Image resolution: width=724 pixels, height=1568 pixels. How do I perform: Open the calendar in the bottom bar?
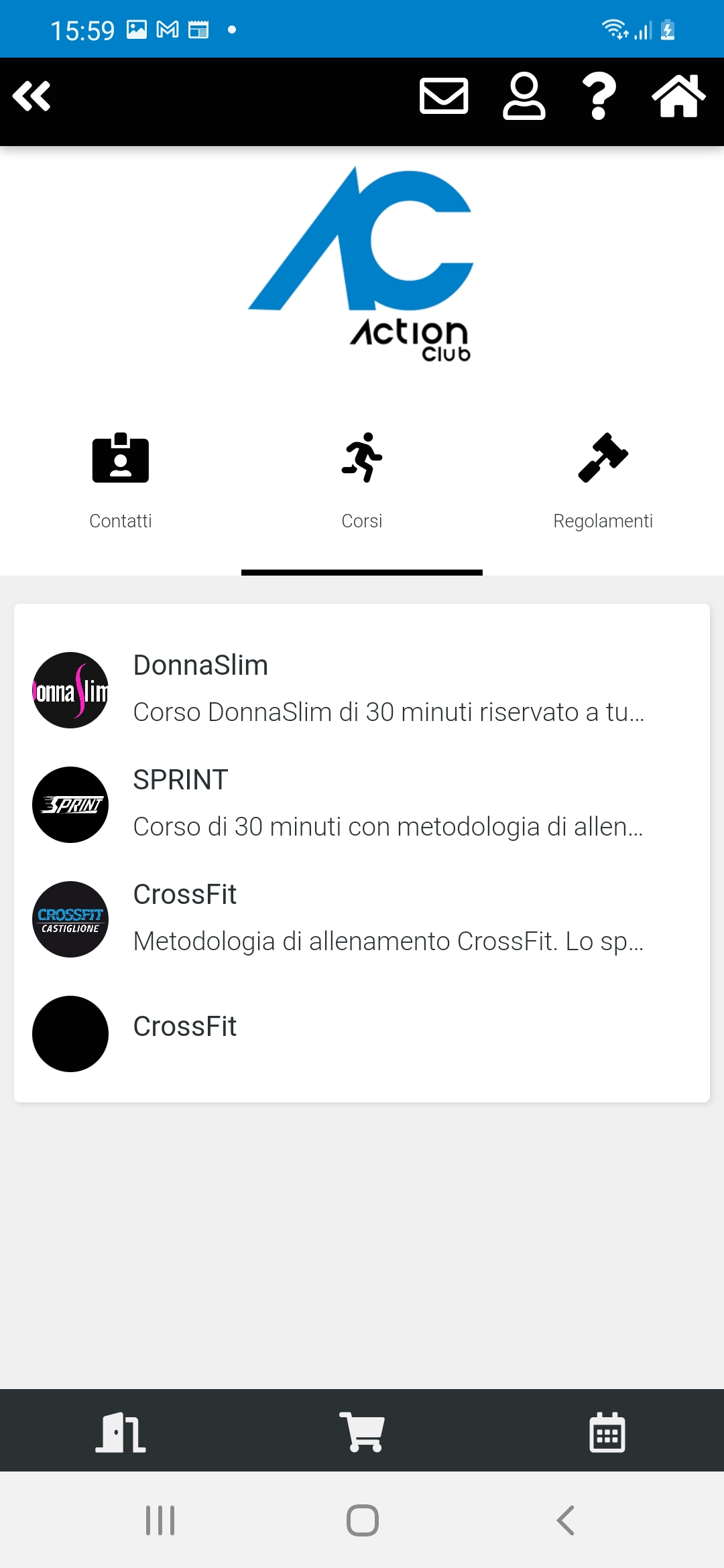click(x=607, y=1432)
